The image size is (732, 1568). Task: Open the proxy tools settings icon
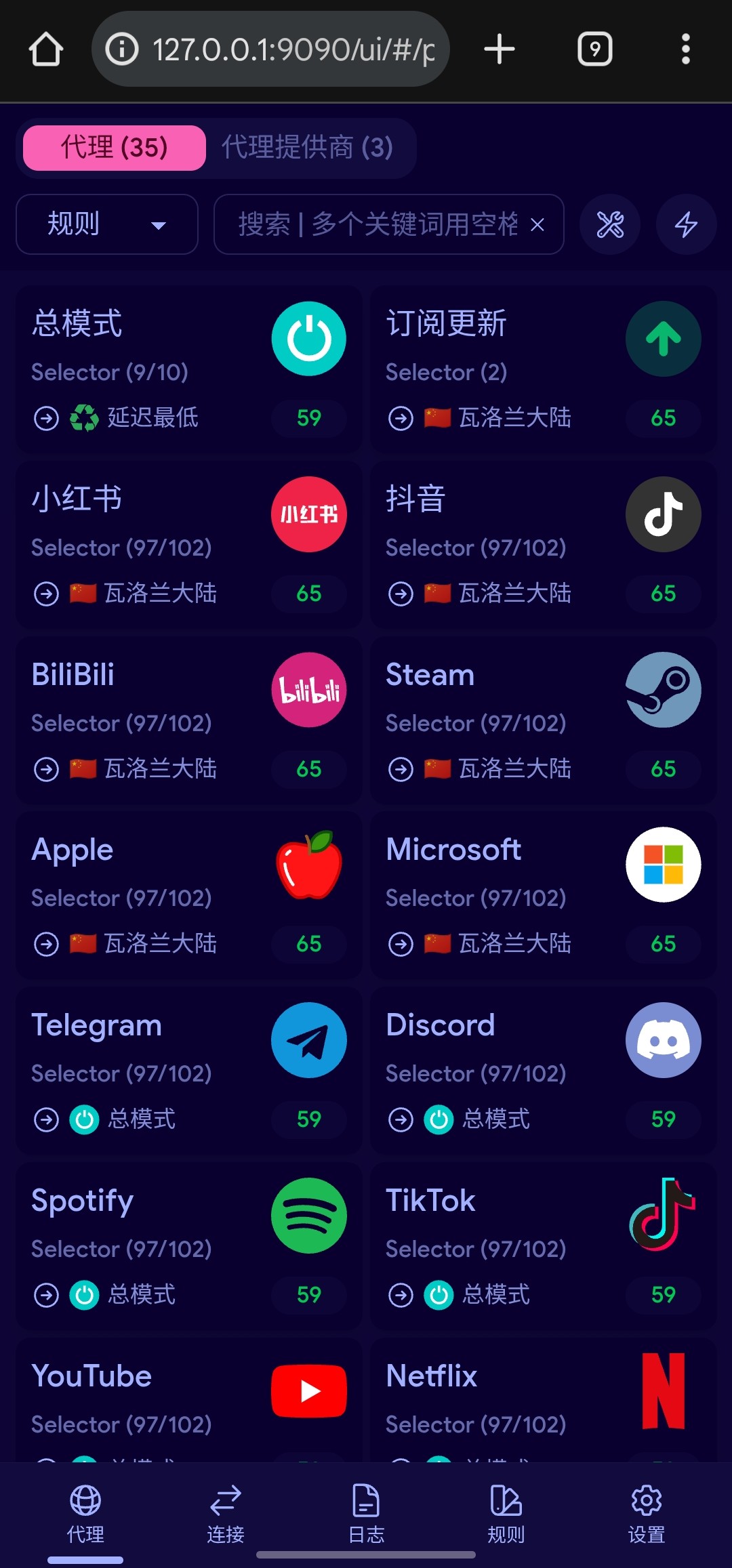click(x=610, y=224)
